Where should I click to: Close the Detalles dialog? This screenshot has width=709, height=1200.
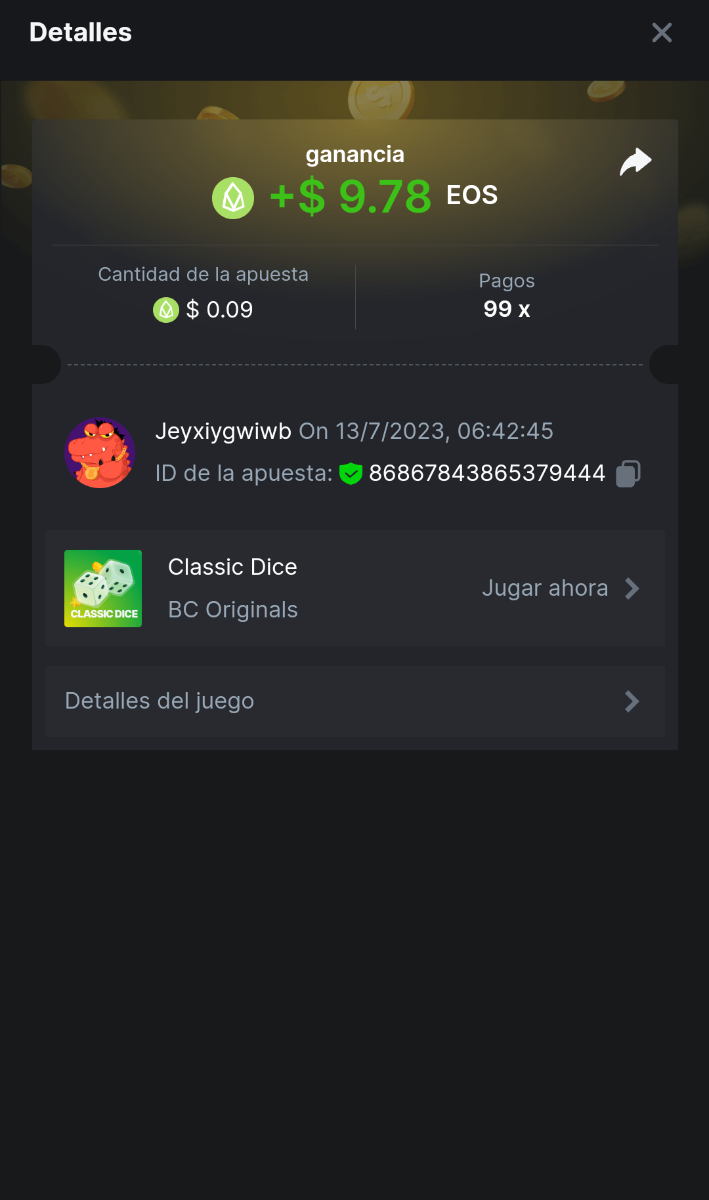pos(662,33)
